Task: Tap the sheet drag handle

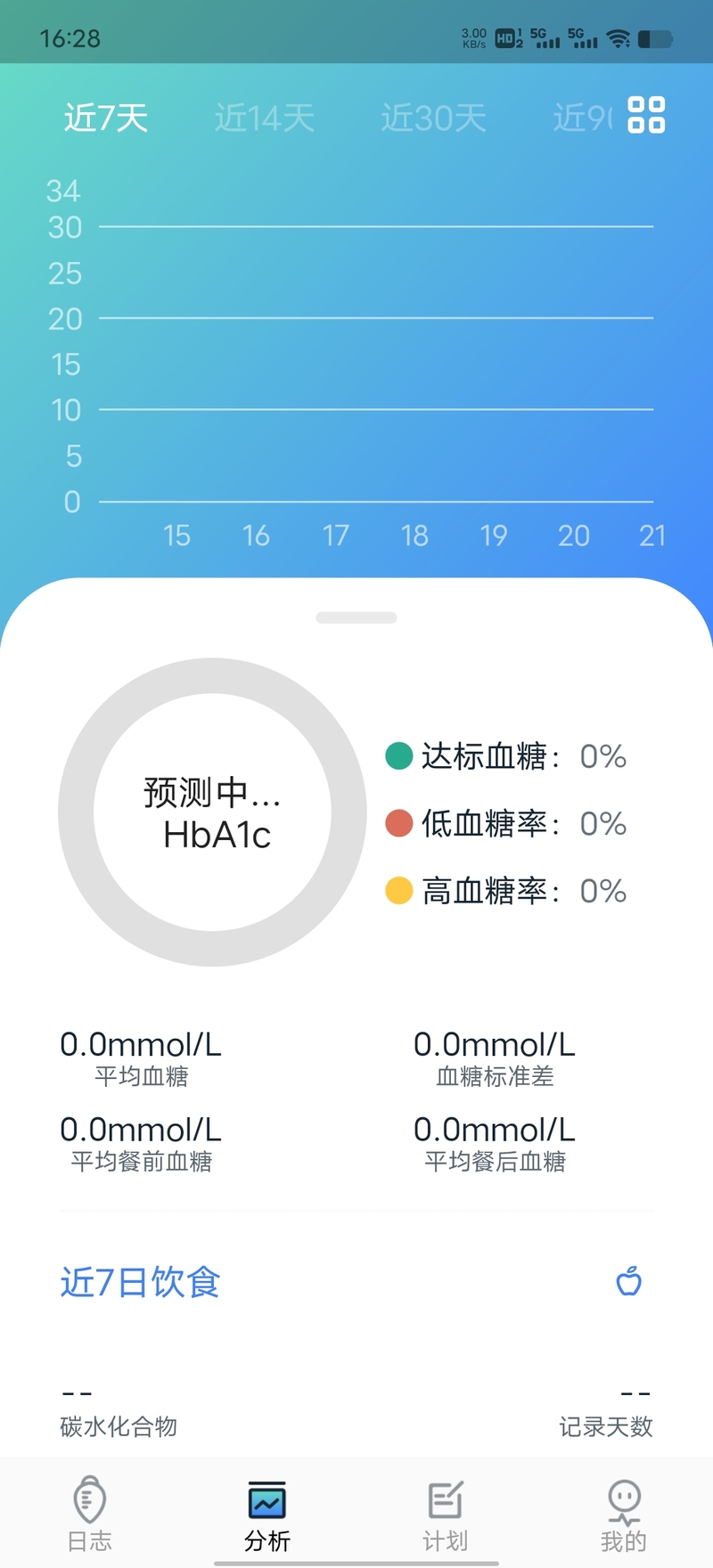Action: pyautogui.click(x=356, y=617)
